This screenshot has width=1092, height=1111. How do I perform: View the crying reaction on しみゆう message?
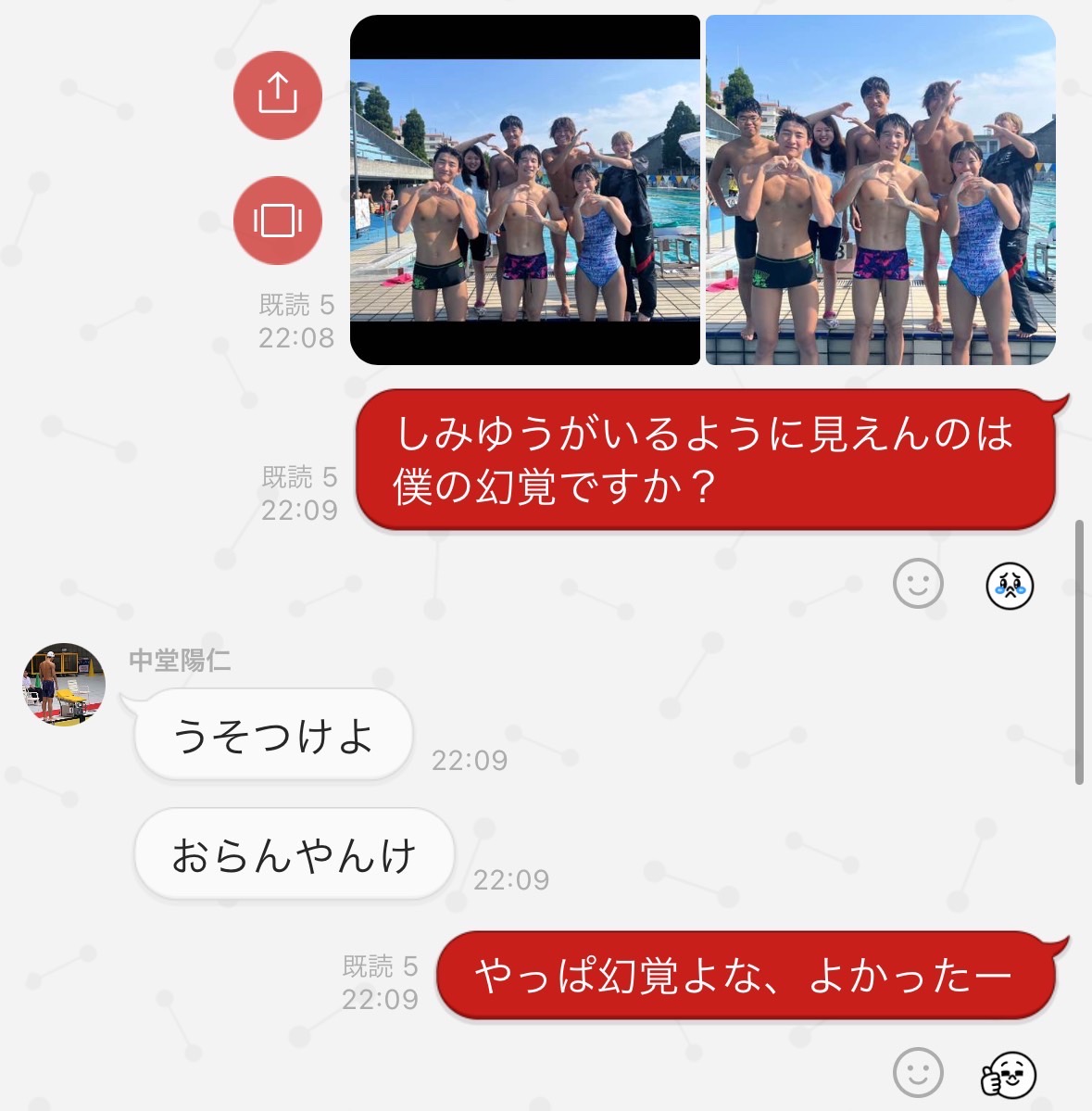click(x=1009, y=586)
